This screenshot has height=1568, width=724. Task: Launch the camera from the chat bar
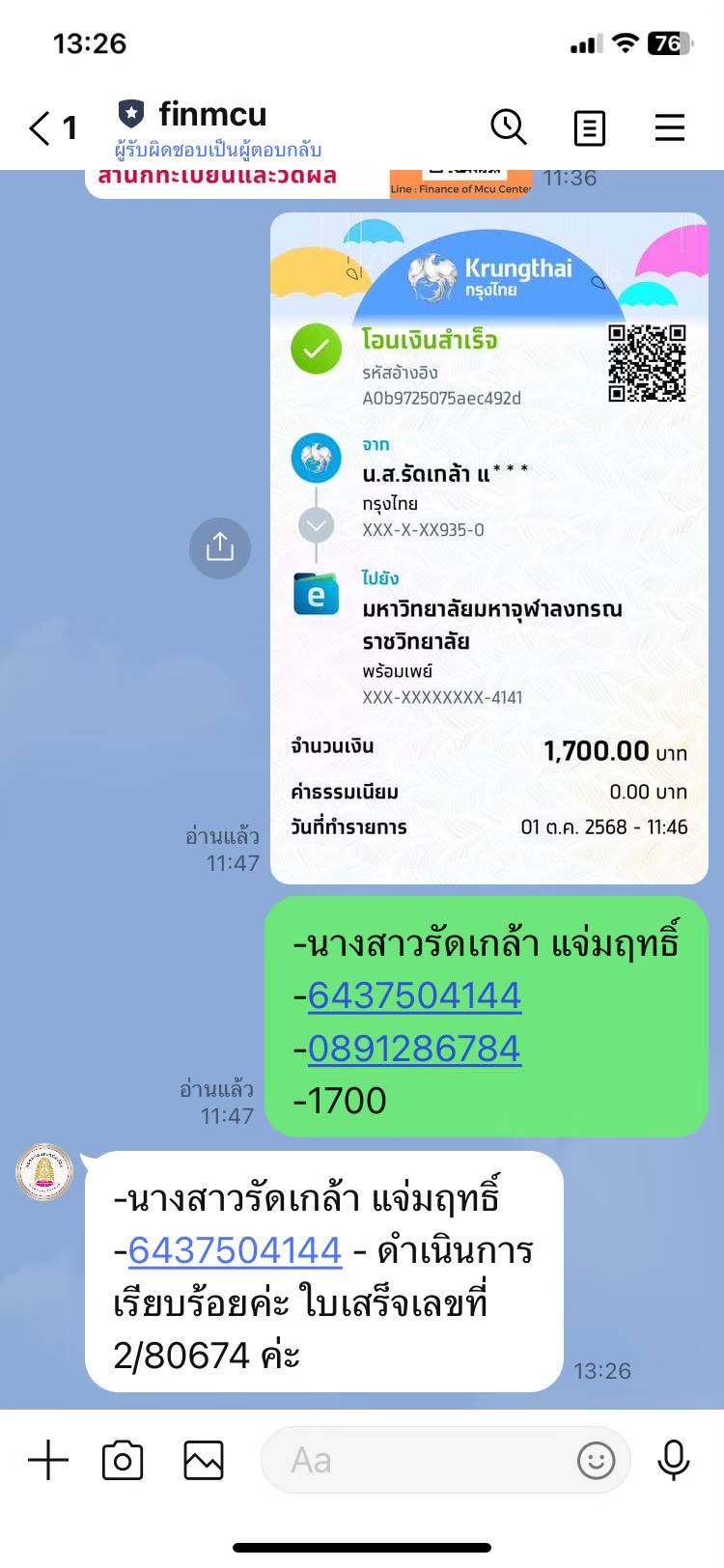click(x=123, y=1460)
